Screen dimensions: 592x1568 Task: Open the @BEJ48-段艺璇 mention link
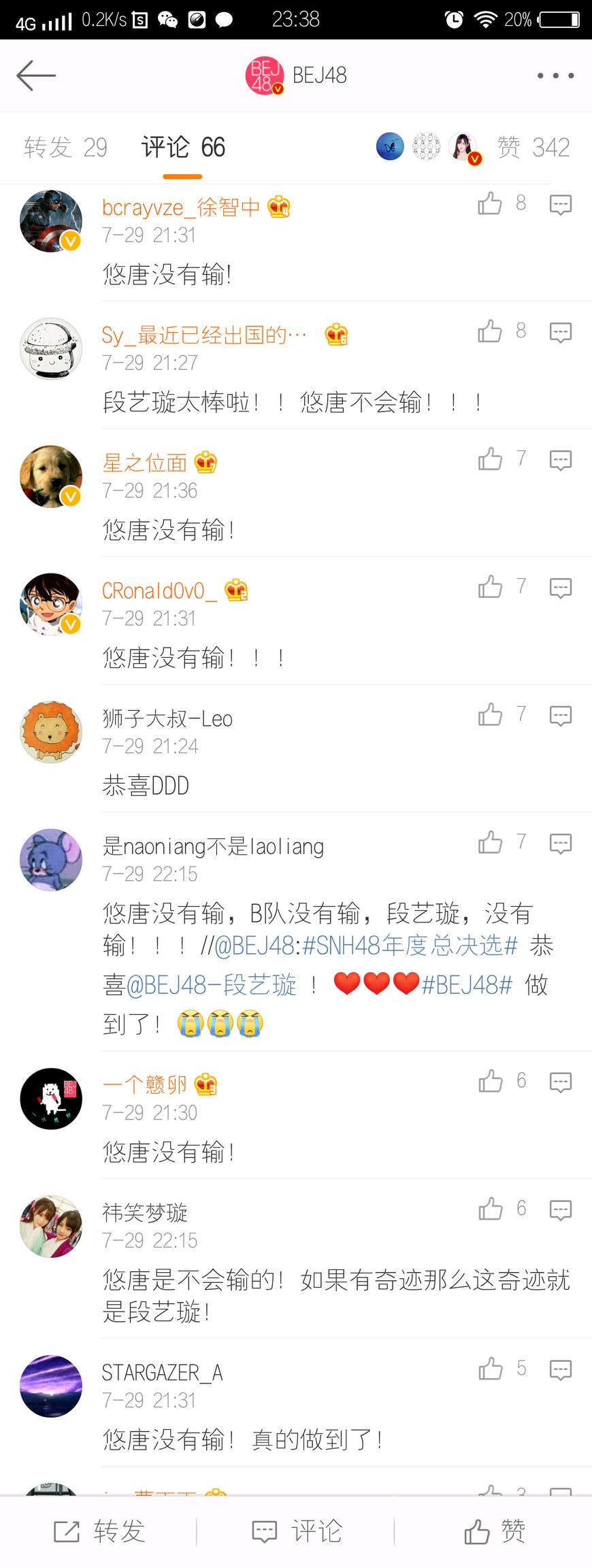[211, 984]
